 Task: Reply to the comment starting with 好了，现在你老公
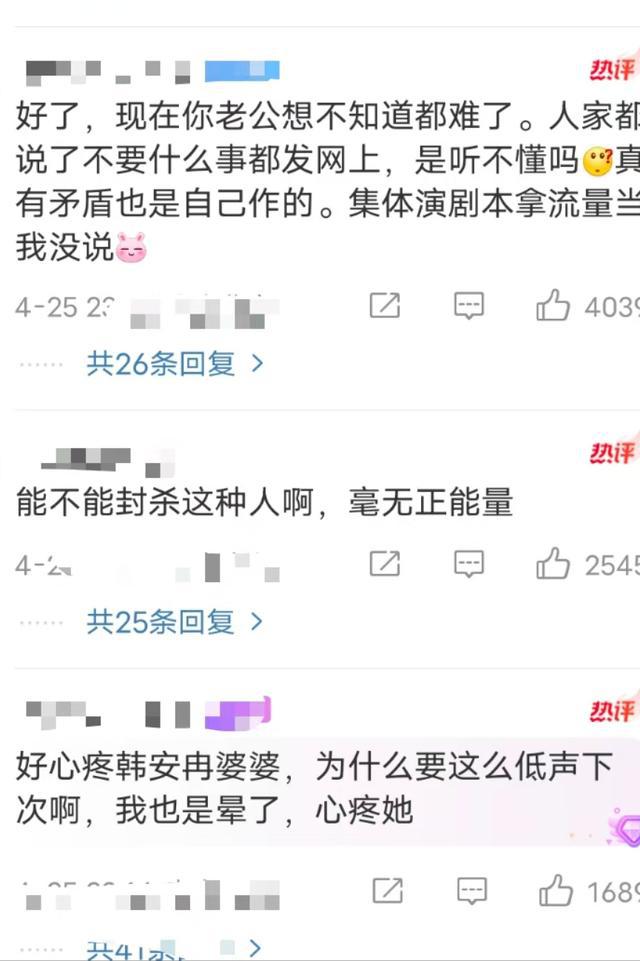(469, 306)
